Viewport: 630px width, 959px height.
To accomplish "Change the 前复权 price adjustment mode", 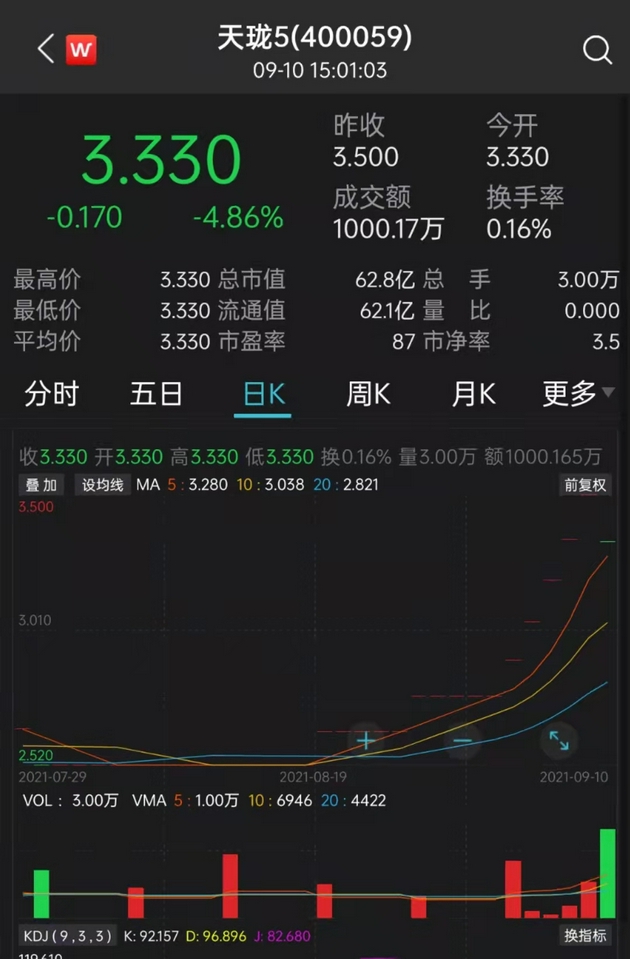I will point(585,485).
